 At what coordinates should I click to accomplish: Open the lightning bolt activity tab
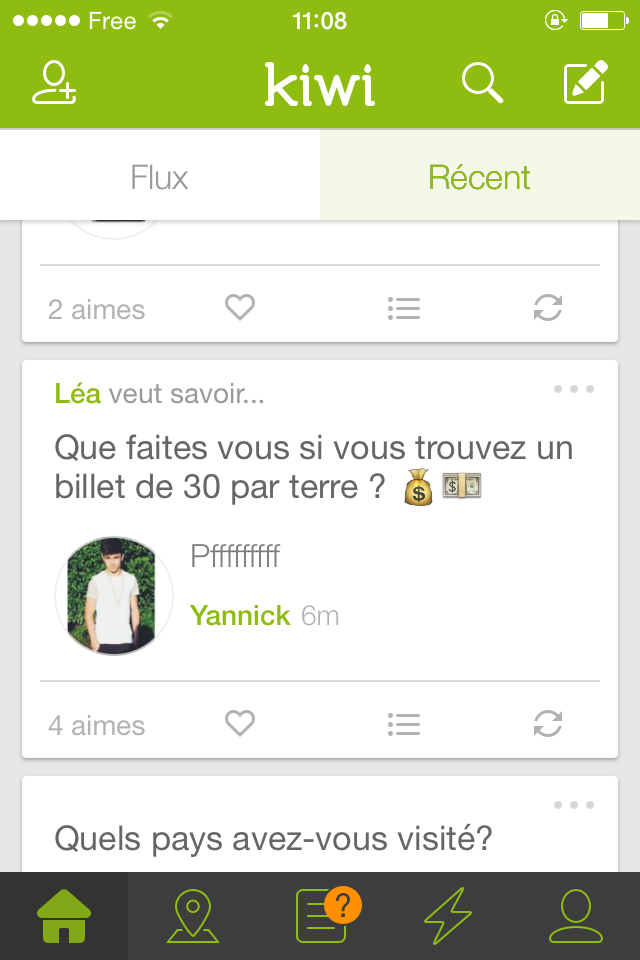tap(448, 916)
